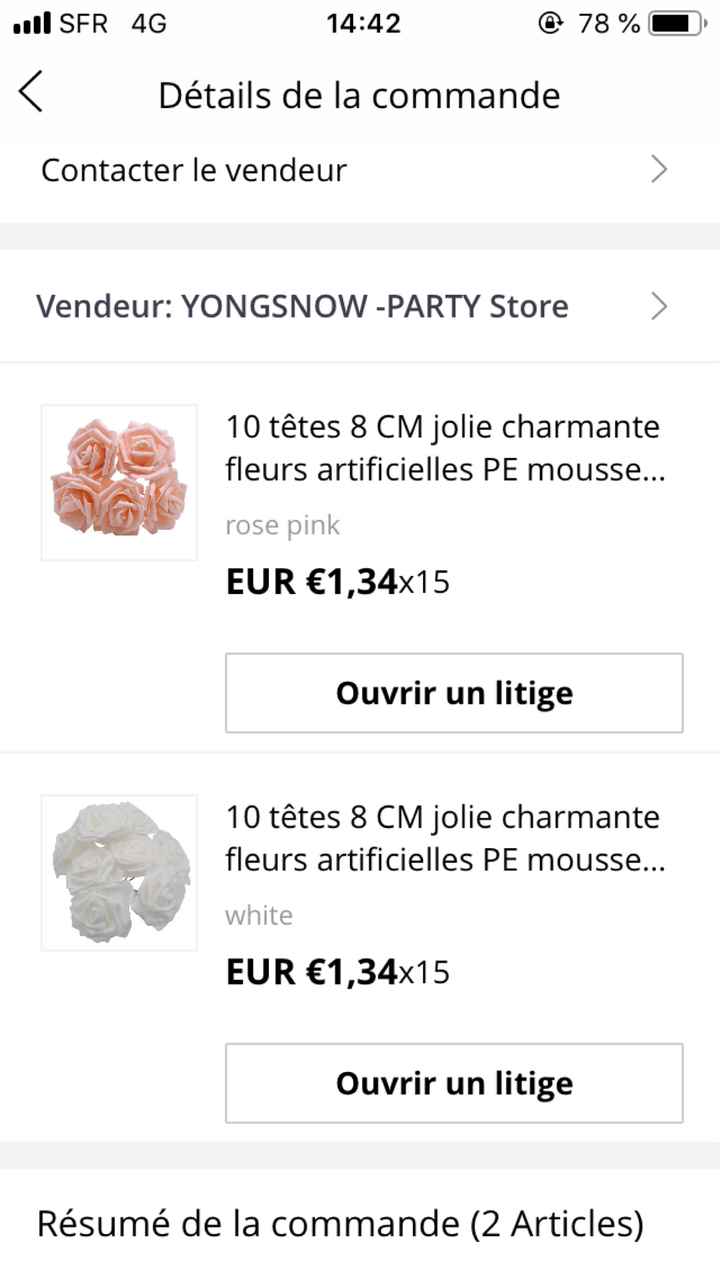This screenshot has width=720, height=1277.
Task: Select the white variant label
Action: coord(258,914)
